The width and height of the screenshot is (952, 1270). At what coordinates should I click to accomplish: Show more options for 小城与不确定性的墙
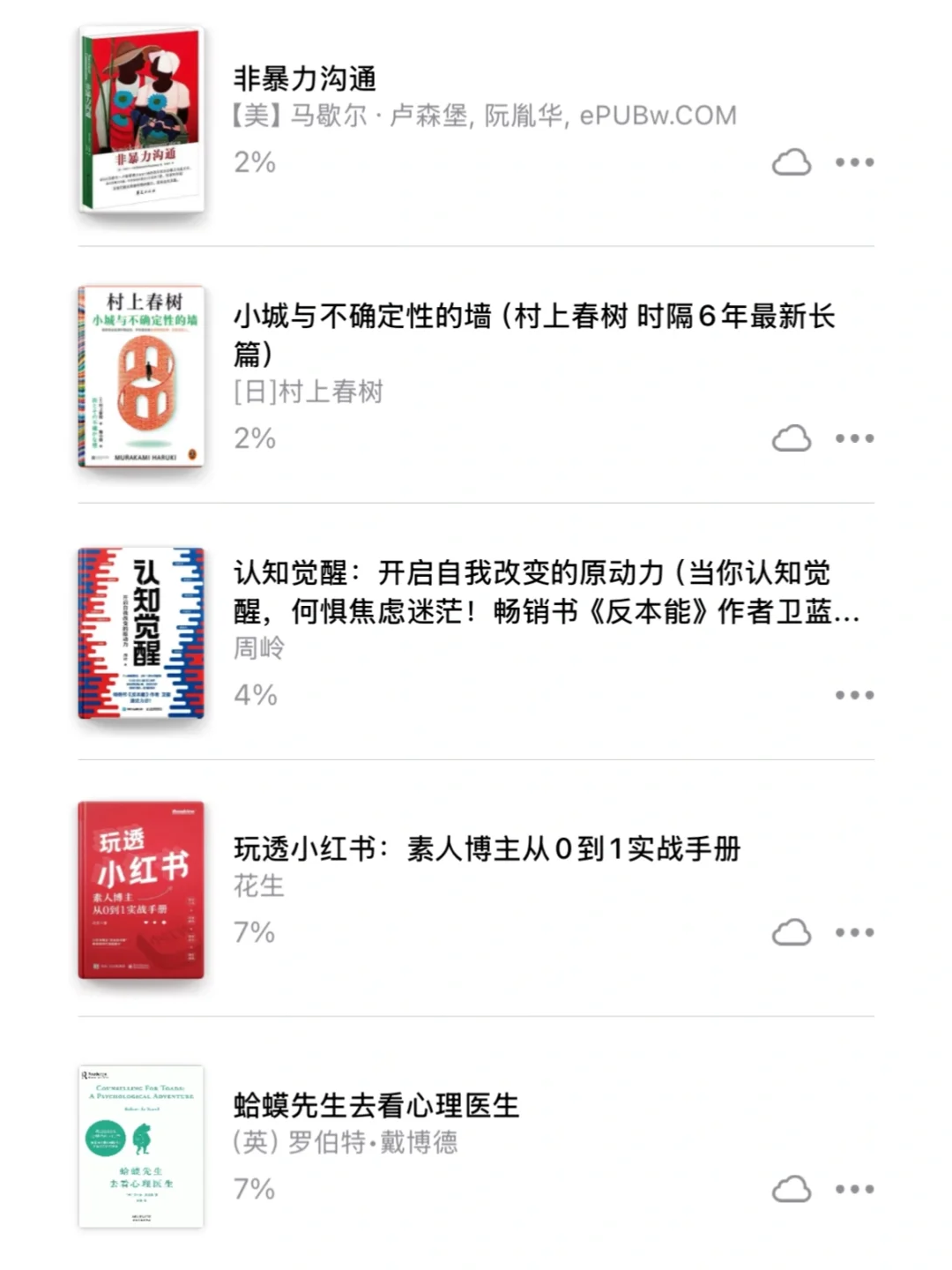(854, 438)
